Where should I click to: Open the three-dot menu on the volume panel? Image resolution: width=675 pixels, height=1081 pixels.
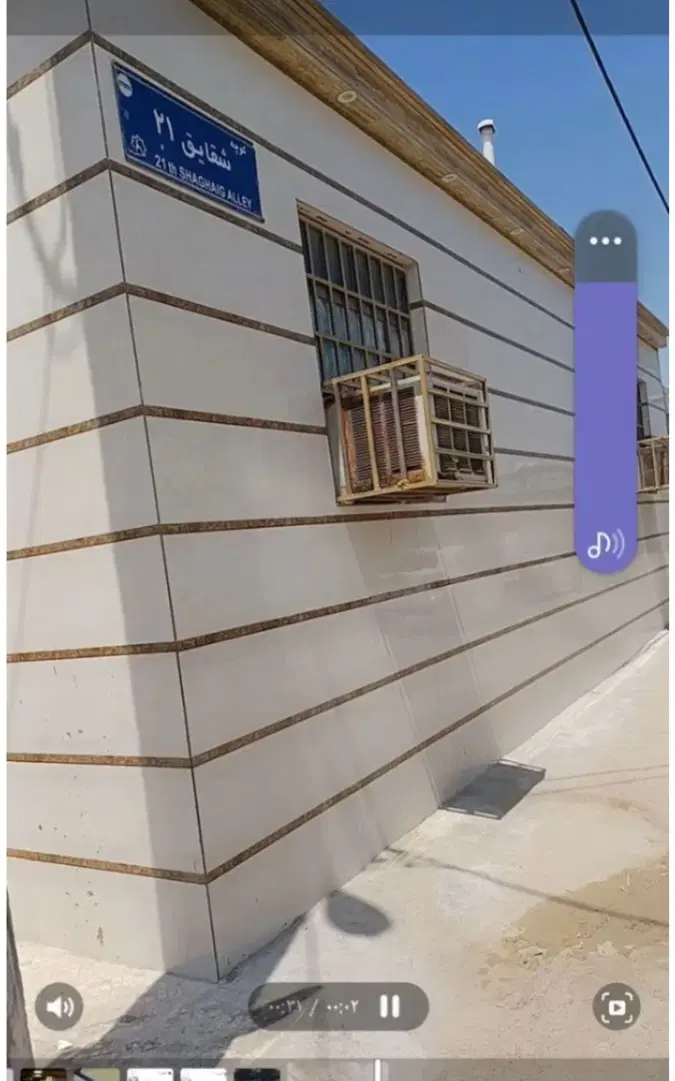click(605, 241)
